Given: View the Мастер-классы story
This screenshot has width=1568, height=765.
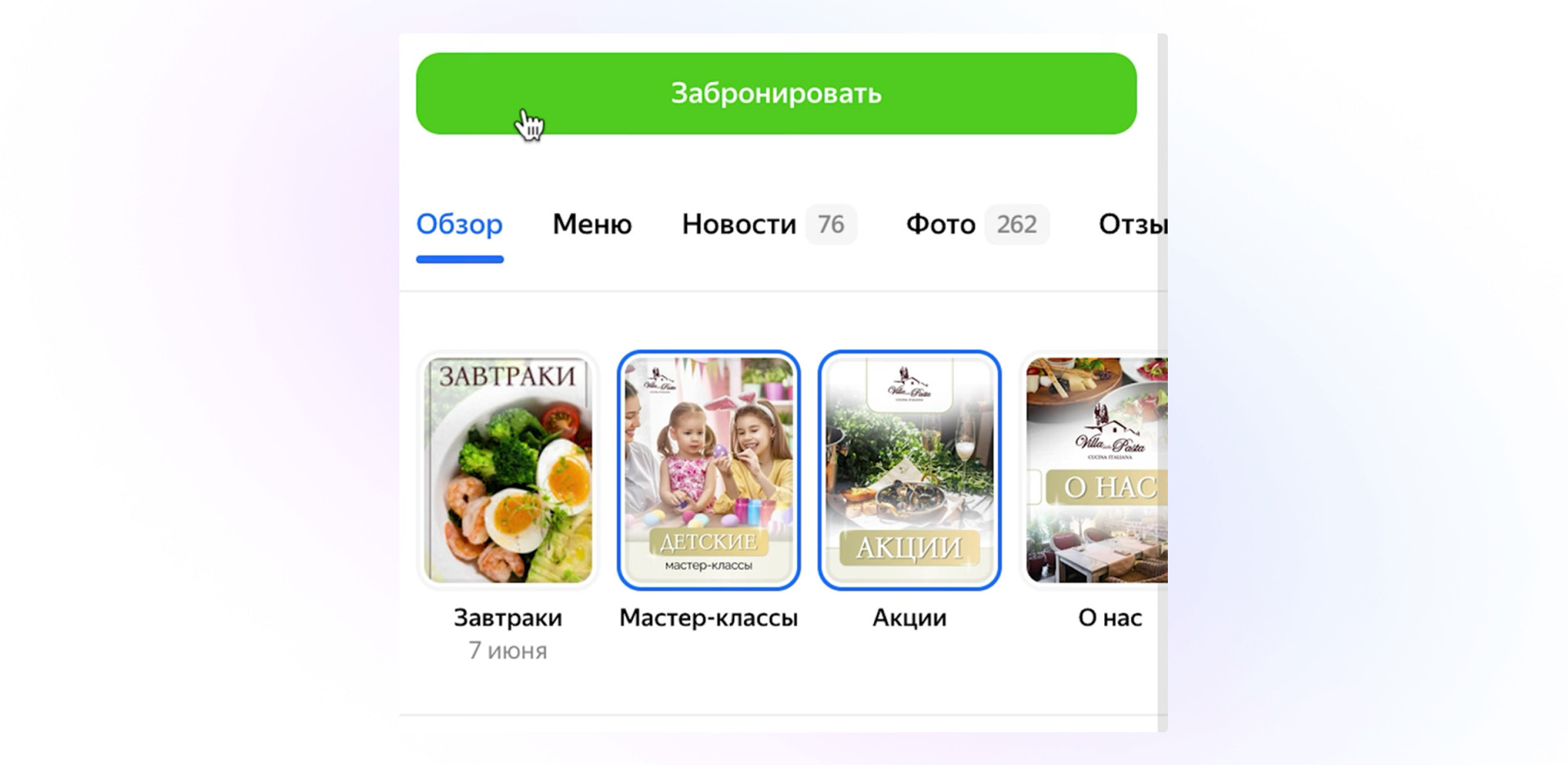Looking at the screenshot, I should (708, 470).
